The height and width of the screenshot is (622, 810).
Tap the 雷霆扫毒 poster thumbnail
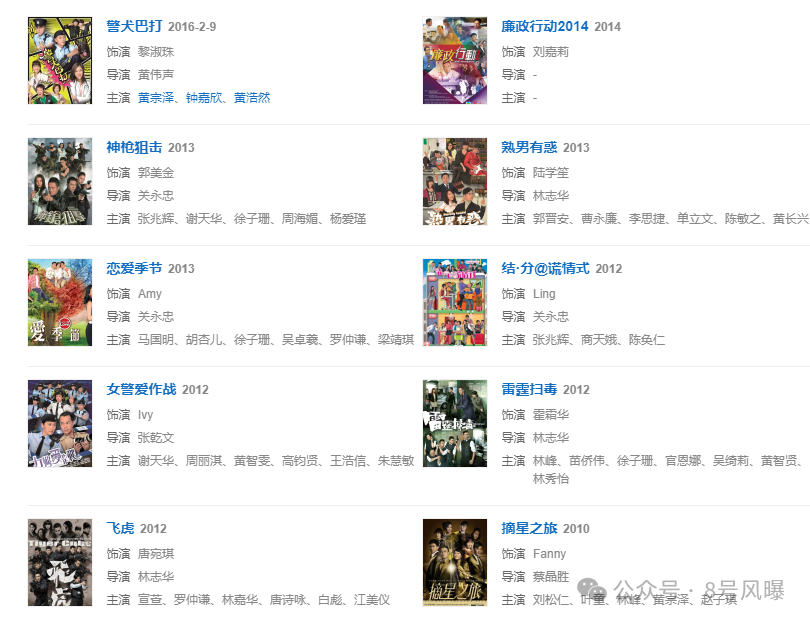click(455, 423)
